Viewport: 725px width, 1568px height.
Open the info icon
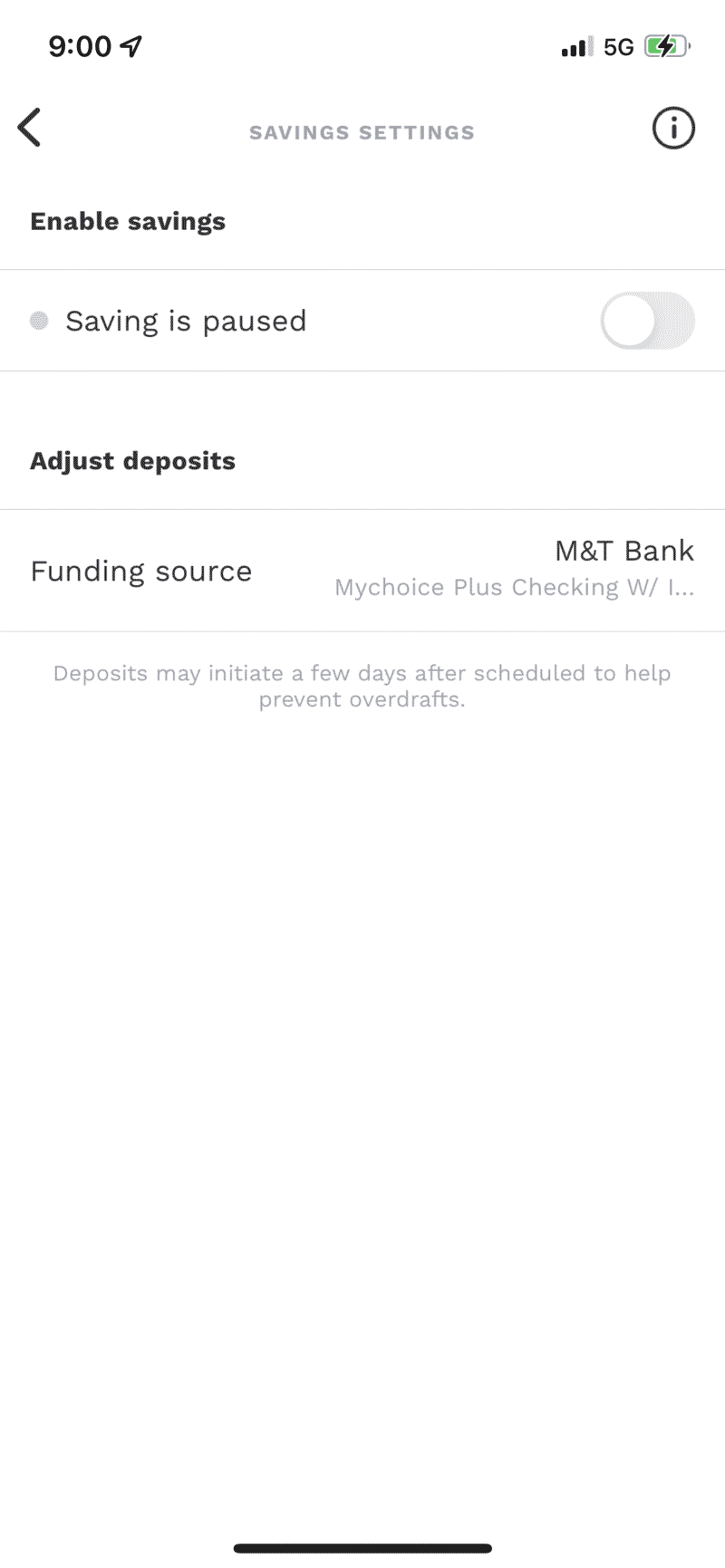click(673, 128)
